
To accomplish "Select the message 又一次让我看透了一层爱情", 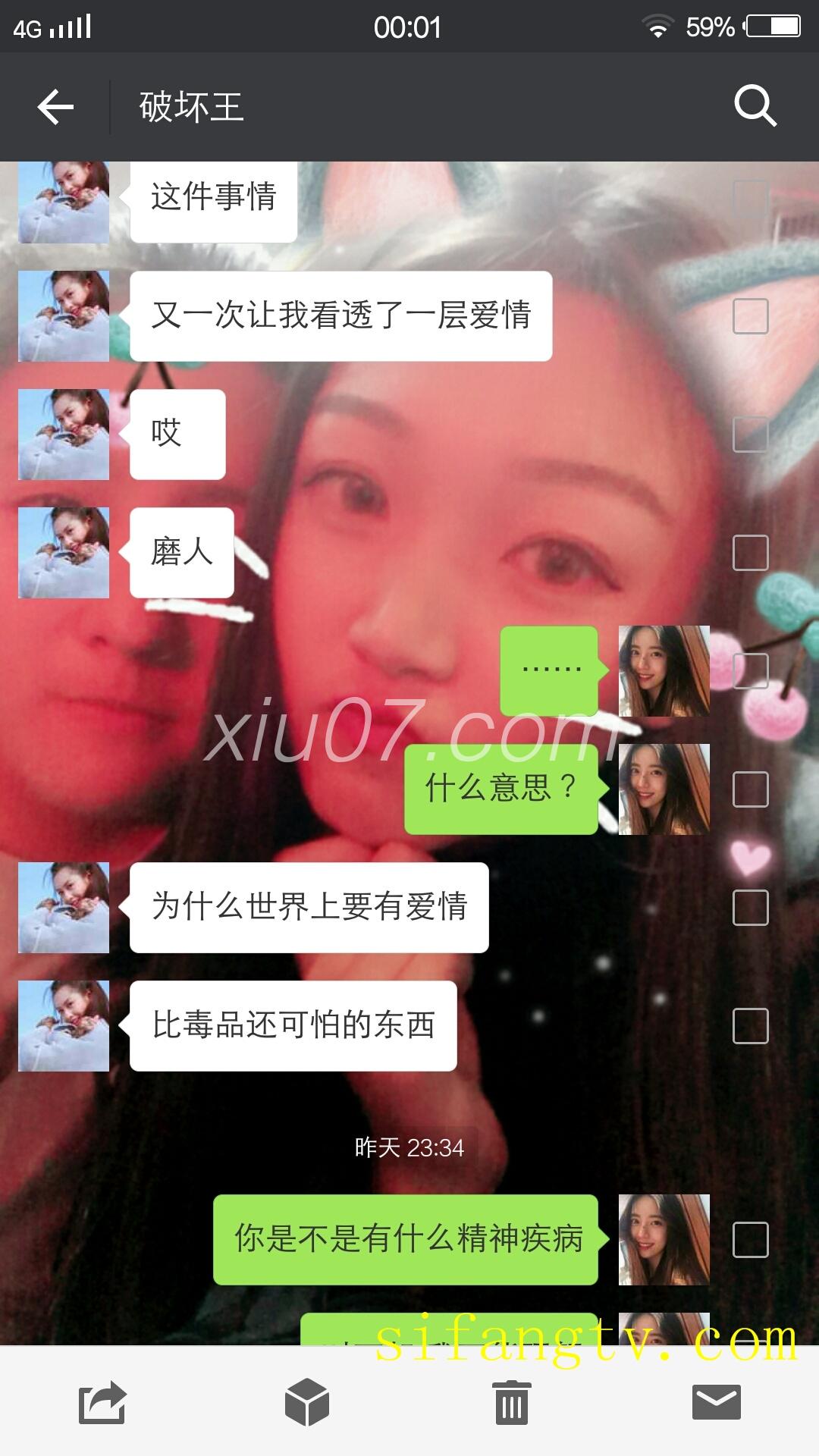I will coord(750,316).
